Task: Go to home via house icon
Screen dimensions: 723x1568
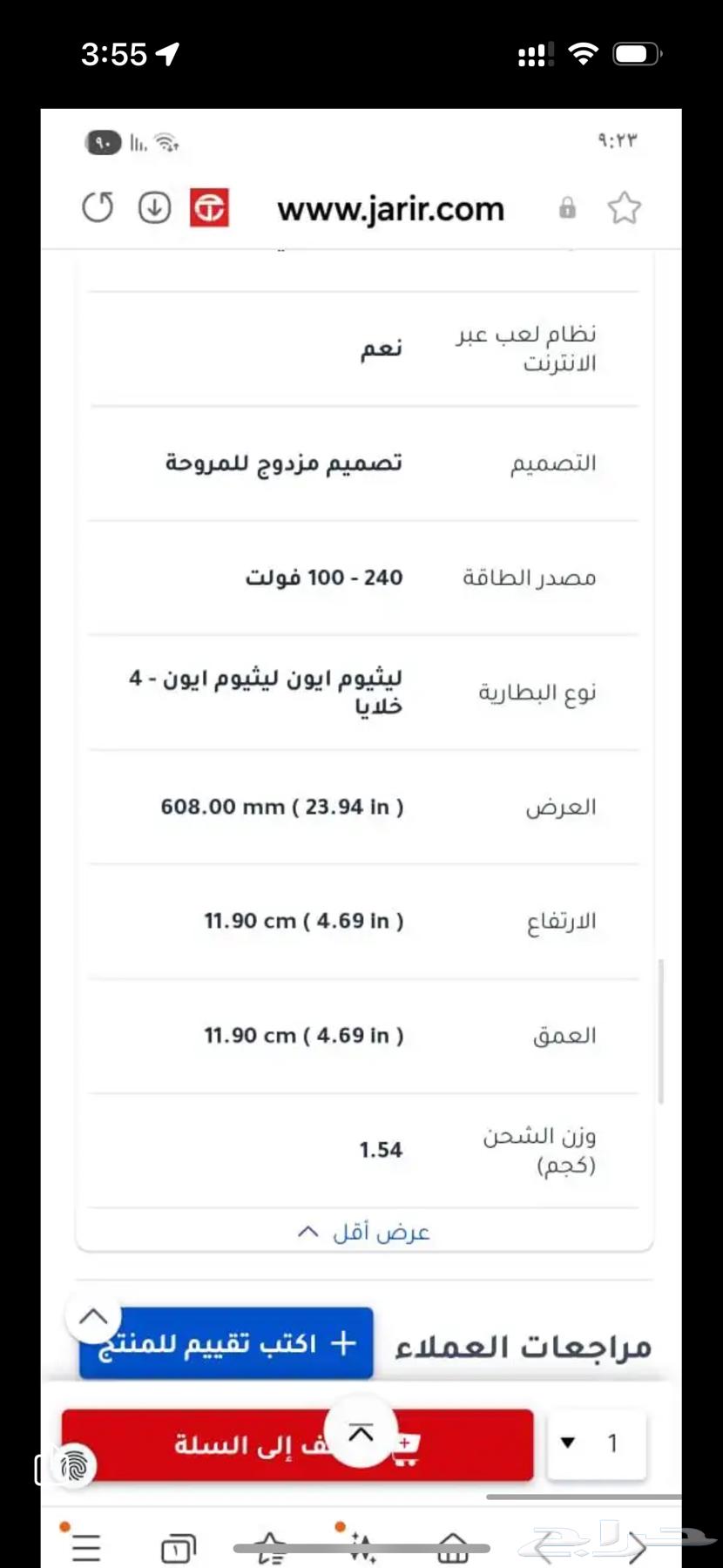Action: 453,1544
